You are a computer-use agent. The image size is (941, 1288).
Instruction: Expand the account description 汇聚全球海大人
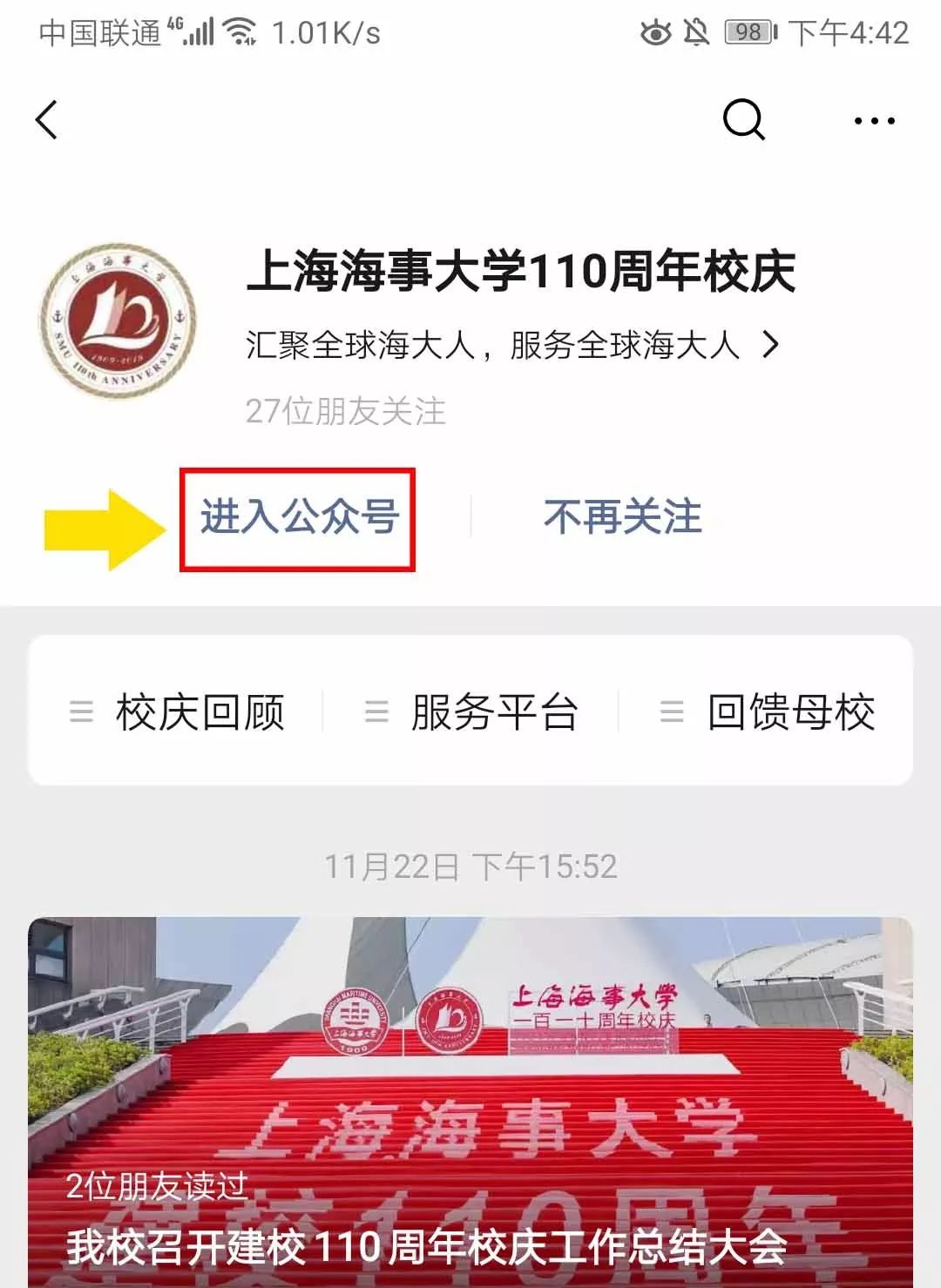pos(512,346)
